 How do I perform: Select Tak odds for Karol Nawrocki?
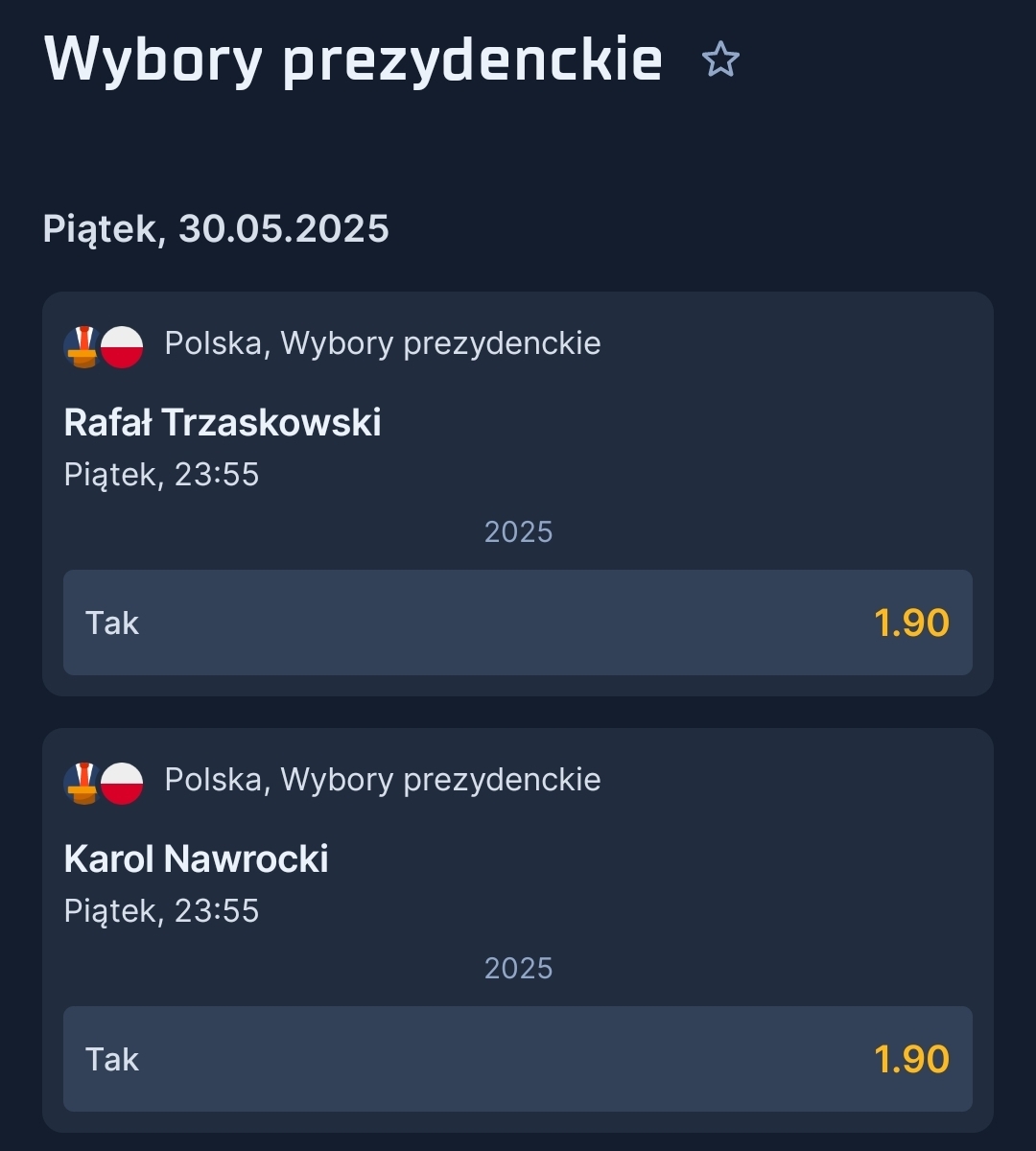click(x=518, y=1059)
